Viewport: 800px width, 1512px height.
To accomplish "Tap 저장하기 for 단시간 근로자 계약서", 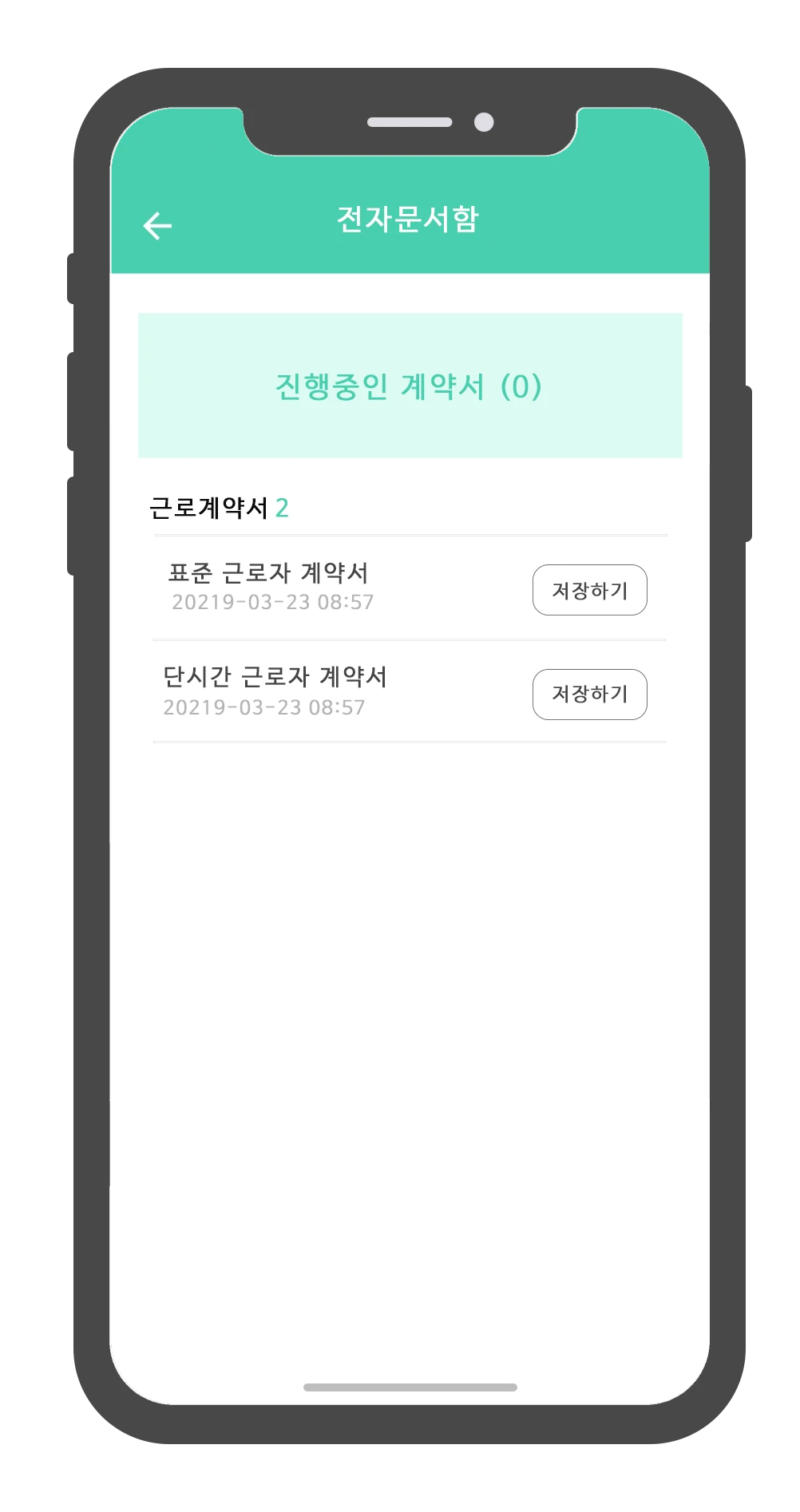I will coord(589,694).
